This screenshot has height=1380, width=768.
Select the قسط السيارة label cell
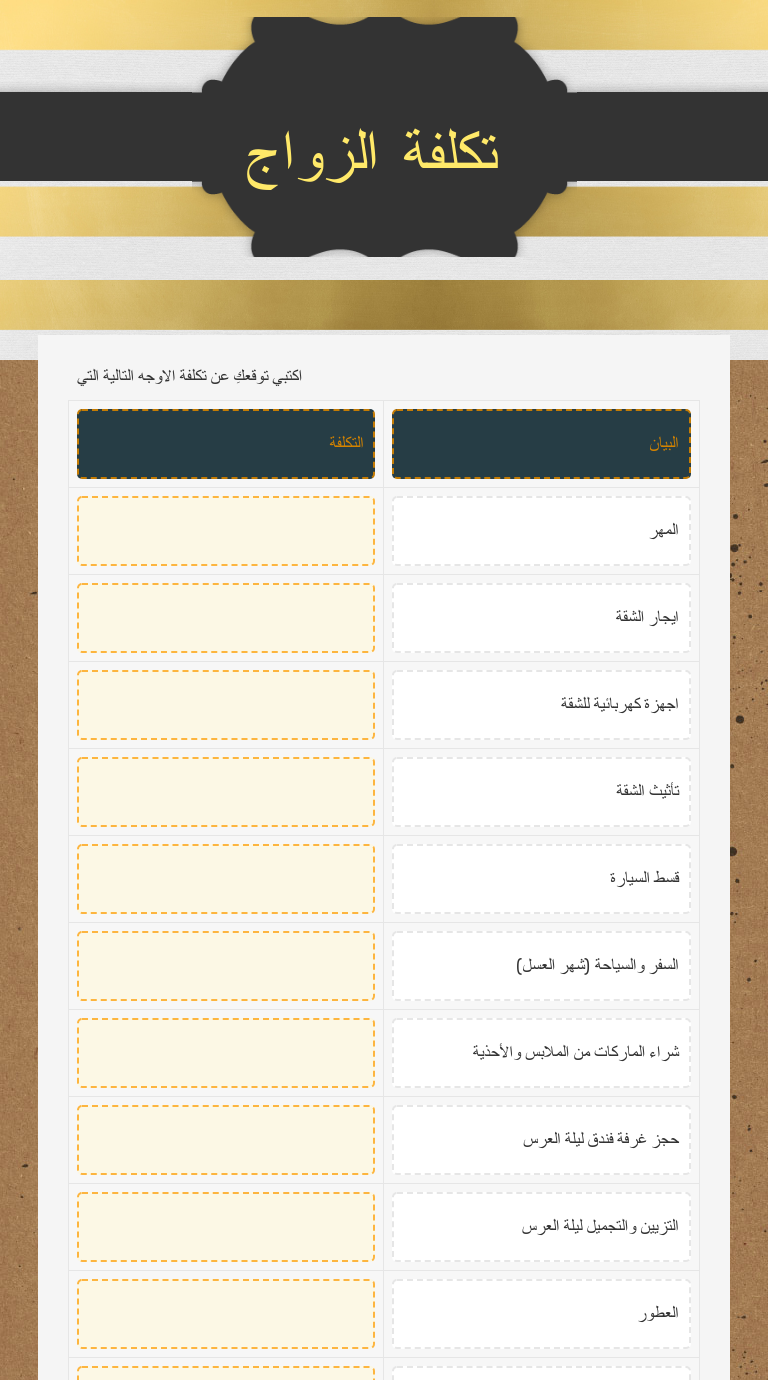pos(541,878)
